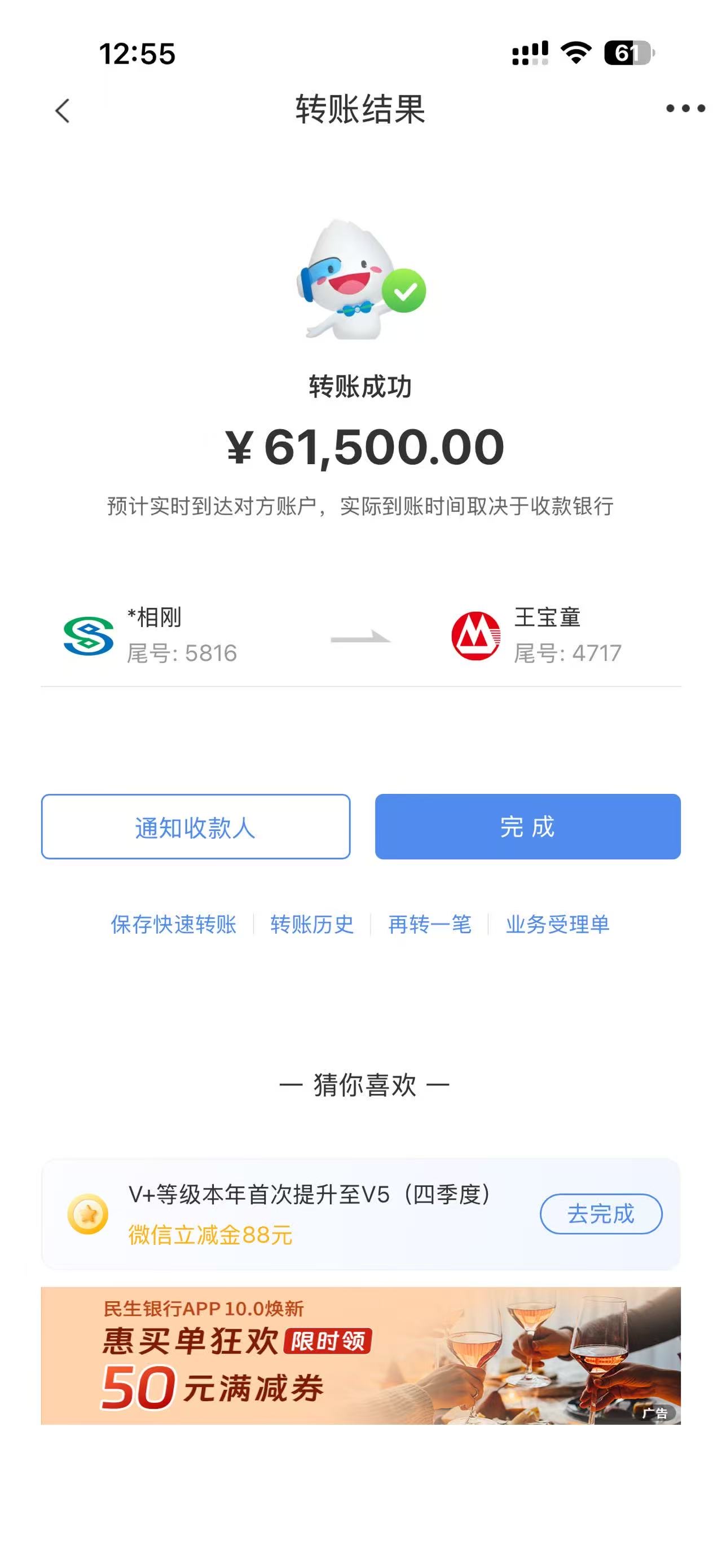Image resolution: width=722 pixels, height=1568 pixels.
Task: Select the 保存快速转账 link
Action: (x=174, y=924)
